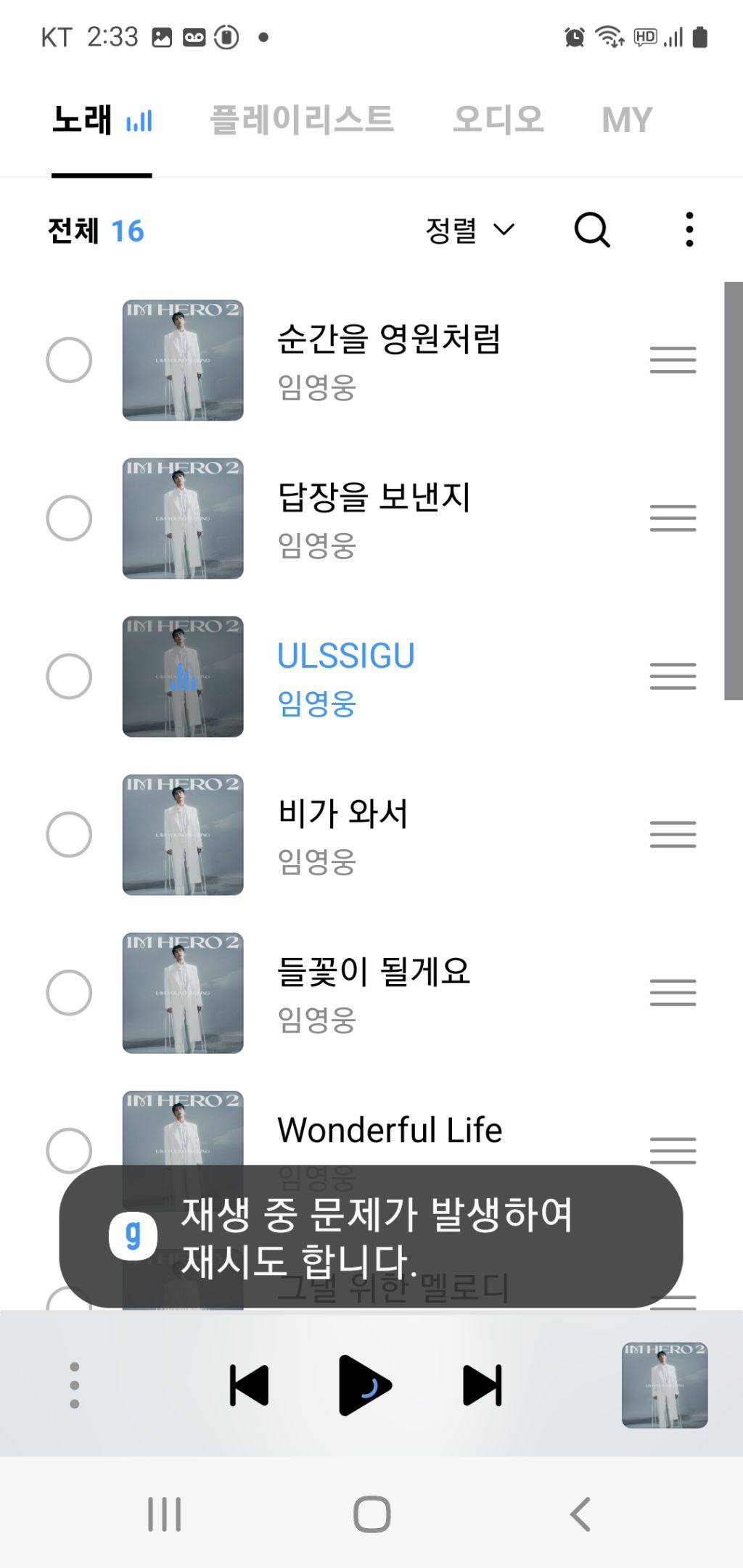Switch to the 오디오 tab
Image resolution: width=743 pixels, height=1568 pixels.
(x=498, y=120)
